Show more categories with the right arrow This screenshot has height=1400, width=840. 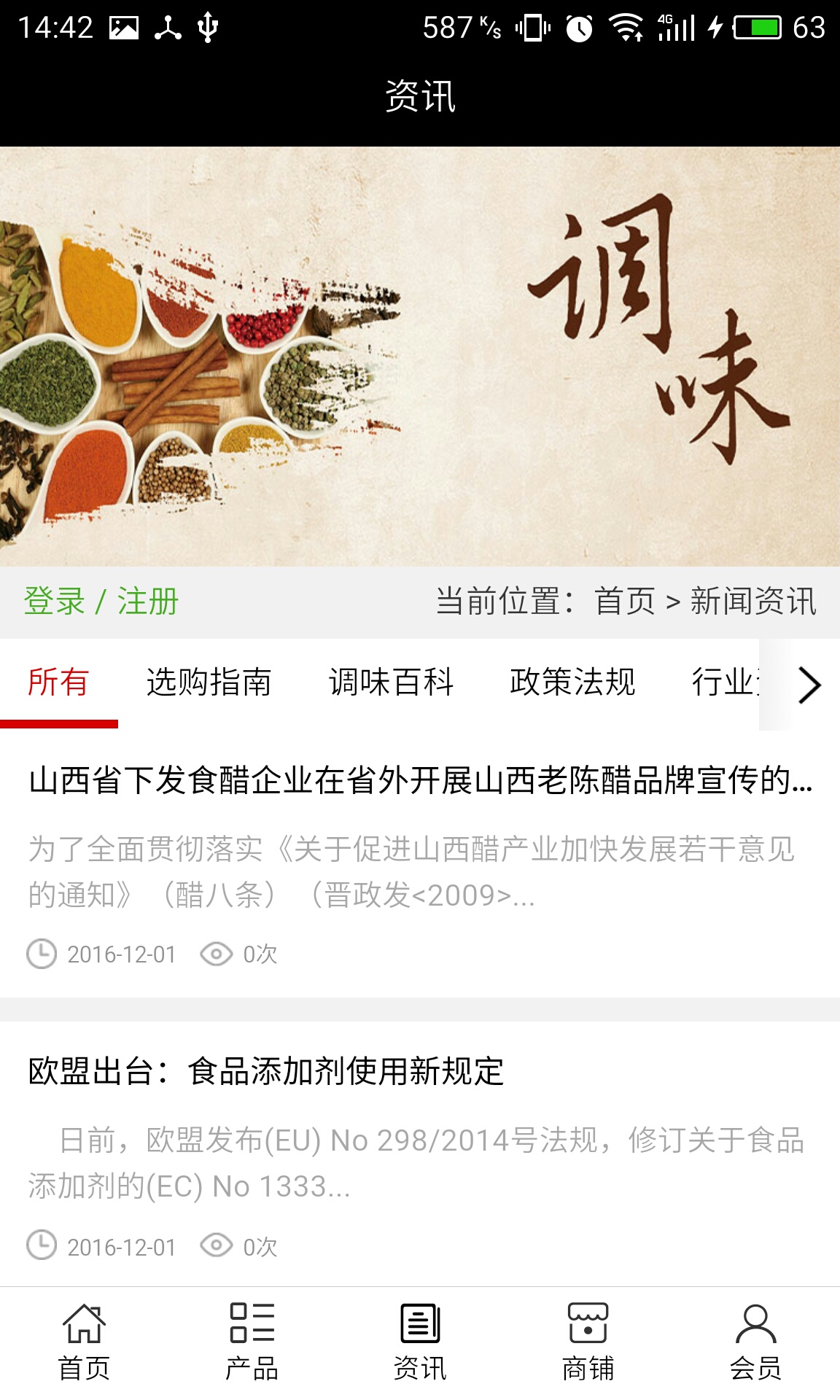pos(808,685)
